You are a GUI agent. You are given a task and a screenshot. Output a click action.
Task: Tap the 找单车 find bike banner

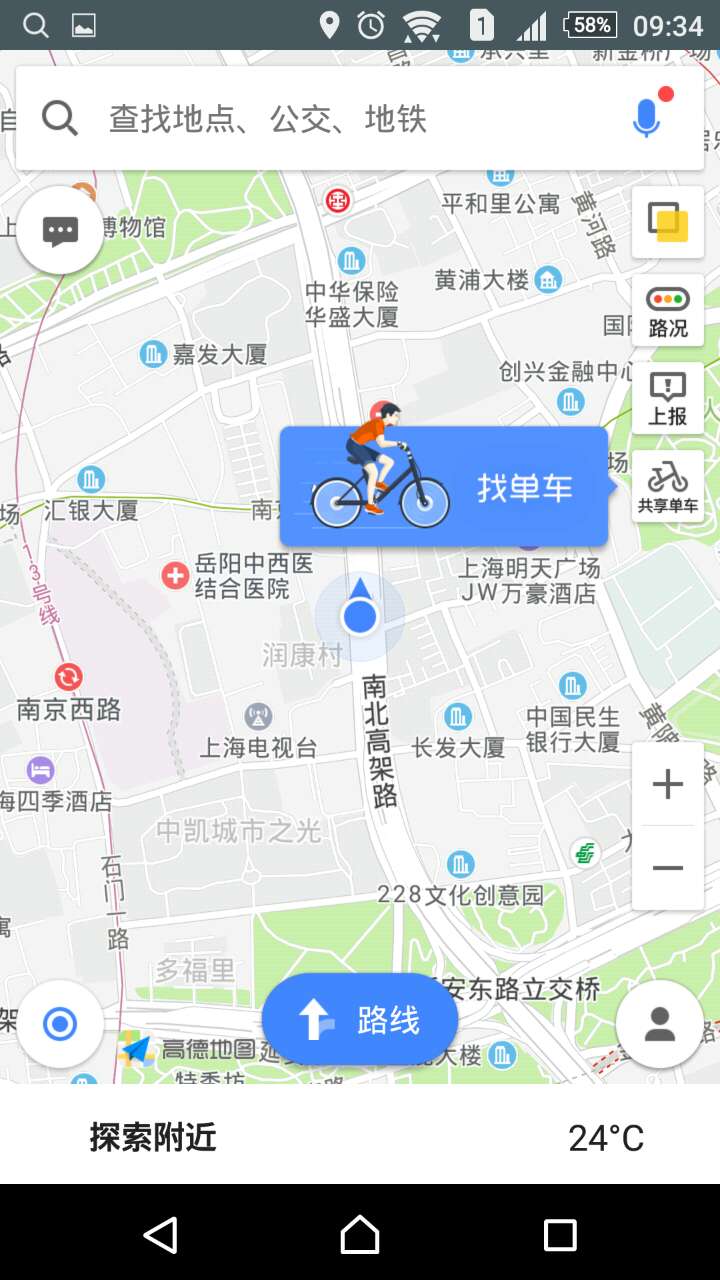444,487
